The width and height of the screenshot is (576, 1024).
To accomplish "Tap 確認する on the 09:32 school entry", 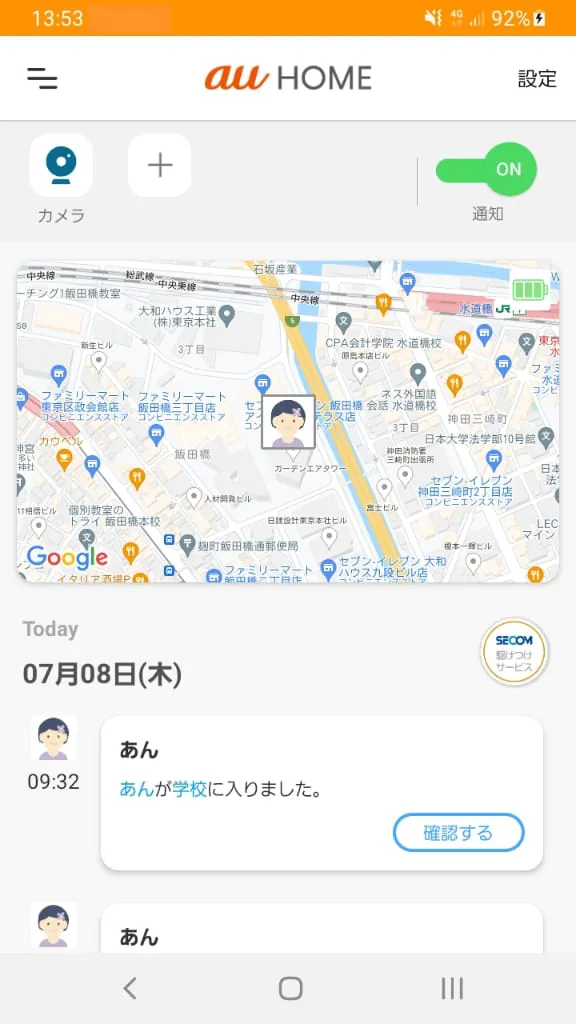I will coord(458,833).
